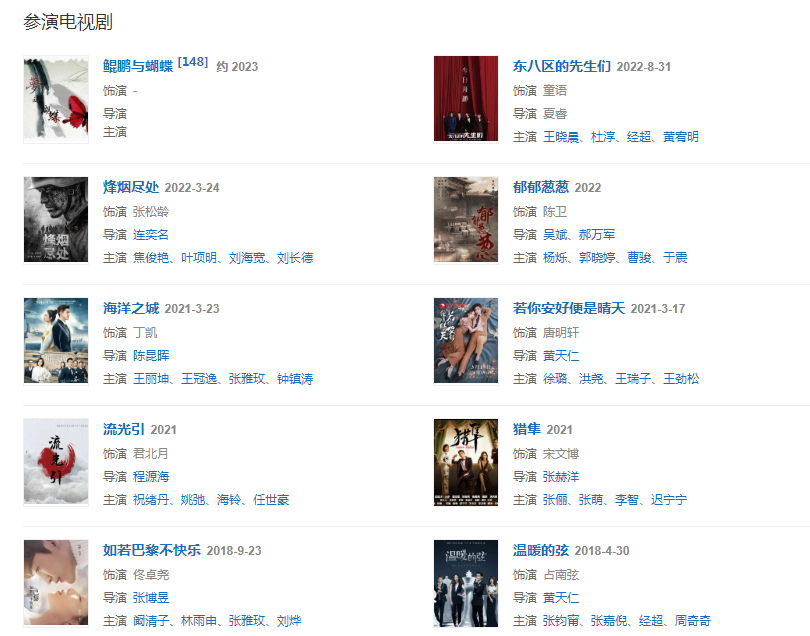Open the 海洋之城 drama link
Screen dimensions: 810x636
coord(131,308)
